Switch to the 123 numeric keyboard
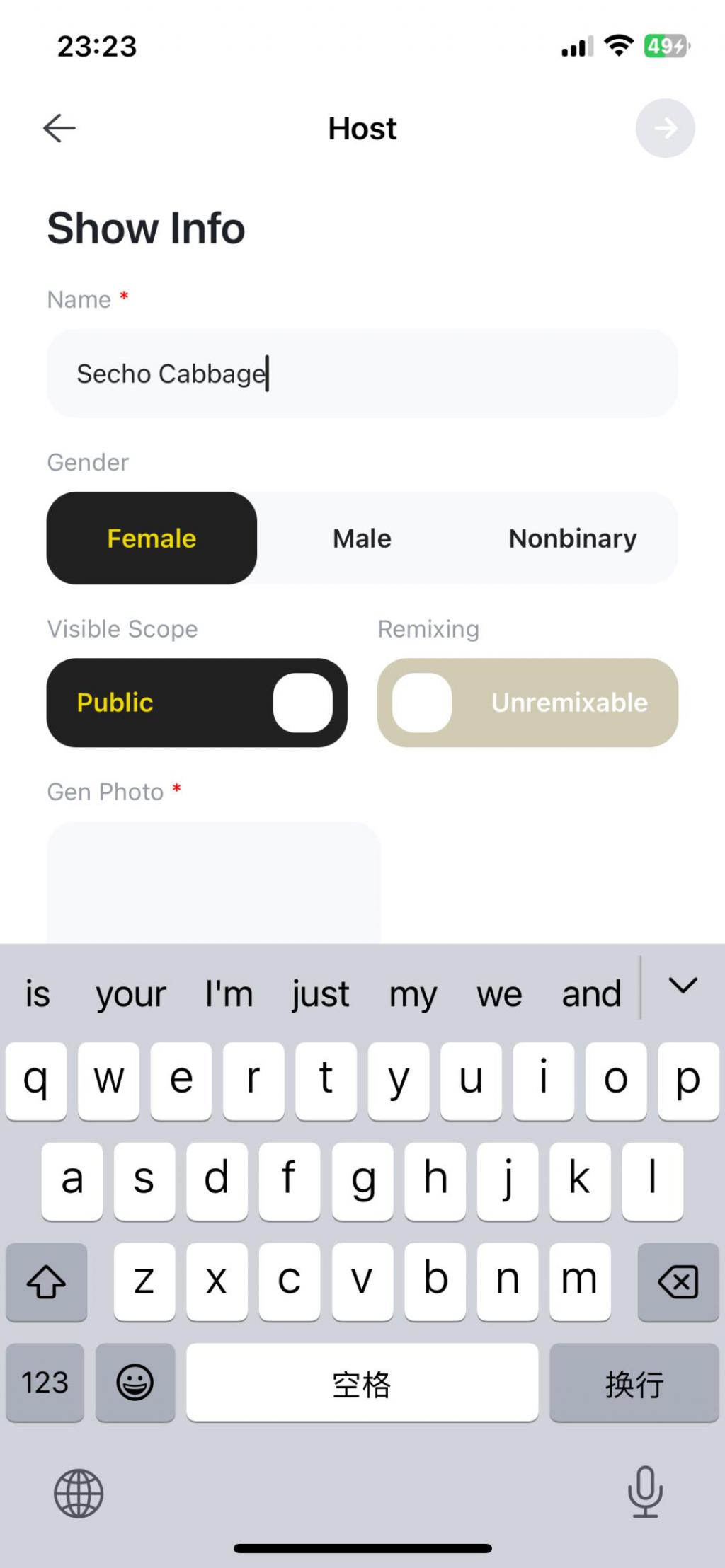 click(45, 1382)
